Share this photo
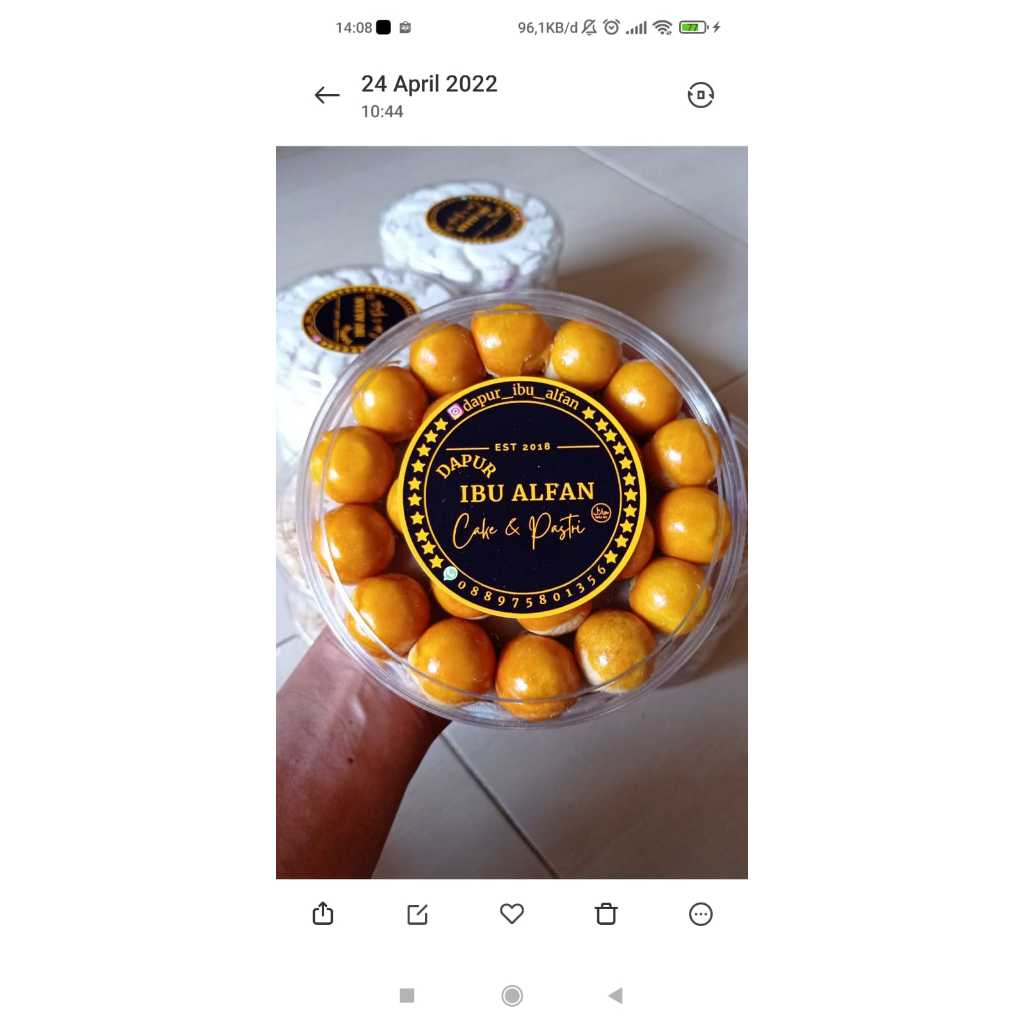1024x1024 pixels. click(x=323, y=914)
